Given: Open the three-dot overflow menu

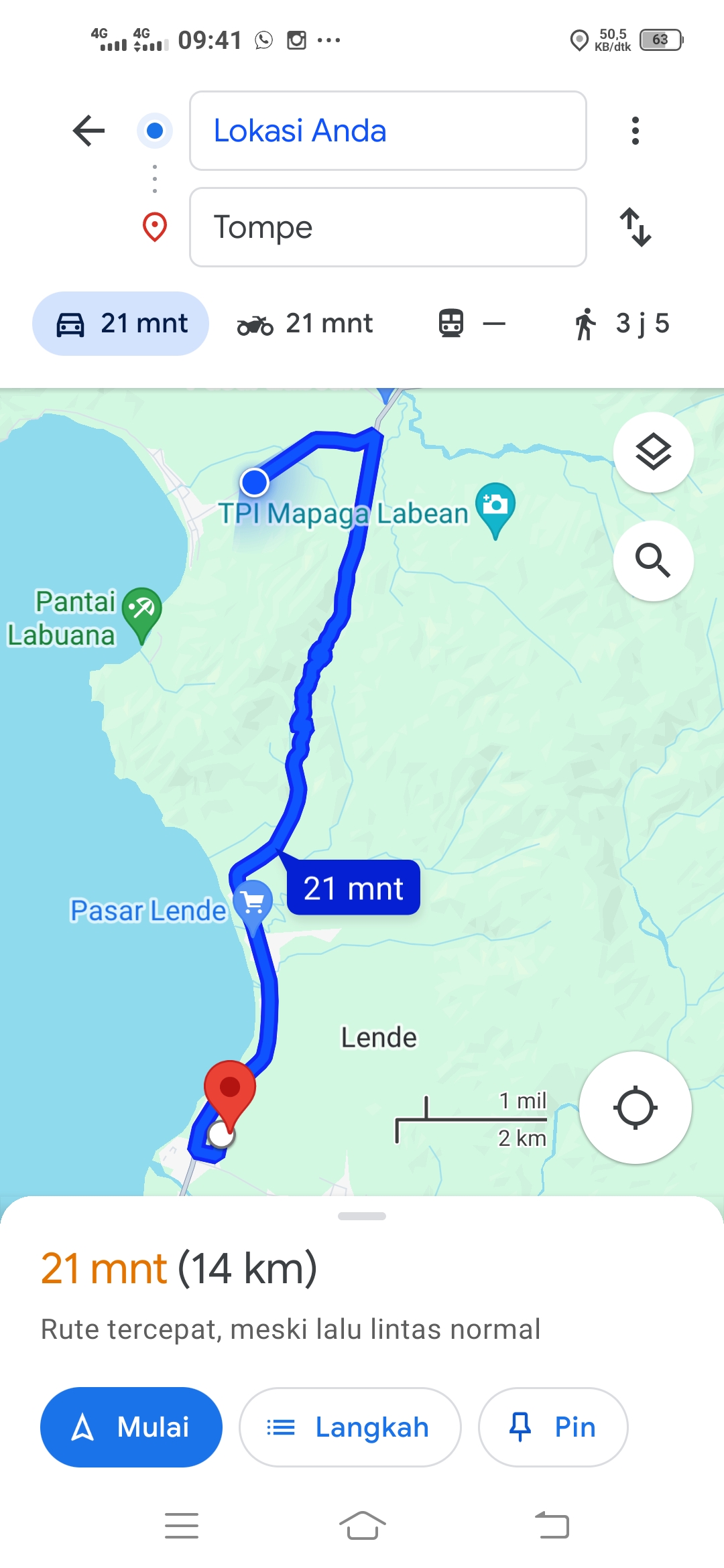Looking at the screenshot, I should [x=635, y=131].
